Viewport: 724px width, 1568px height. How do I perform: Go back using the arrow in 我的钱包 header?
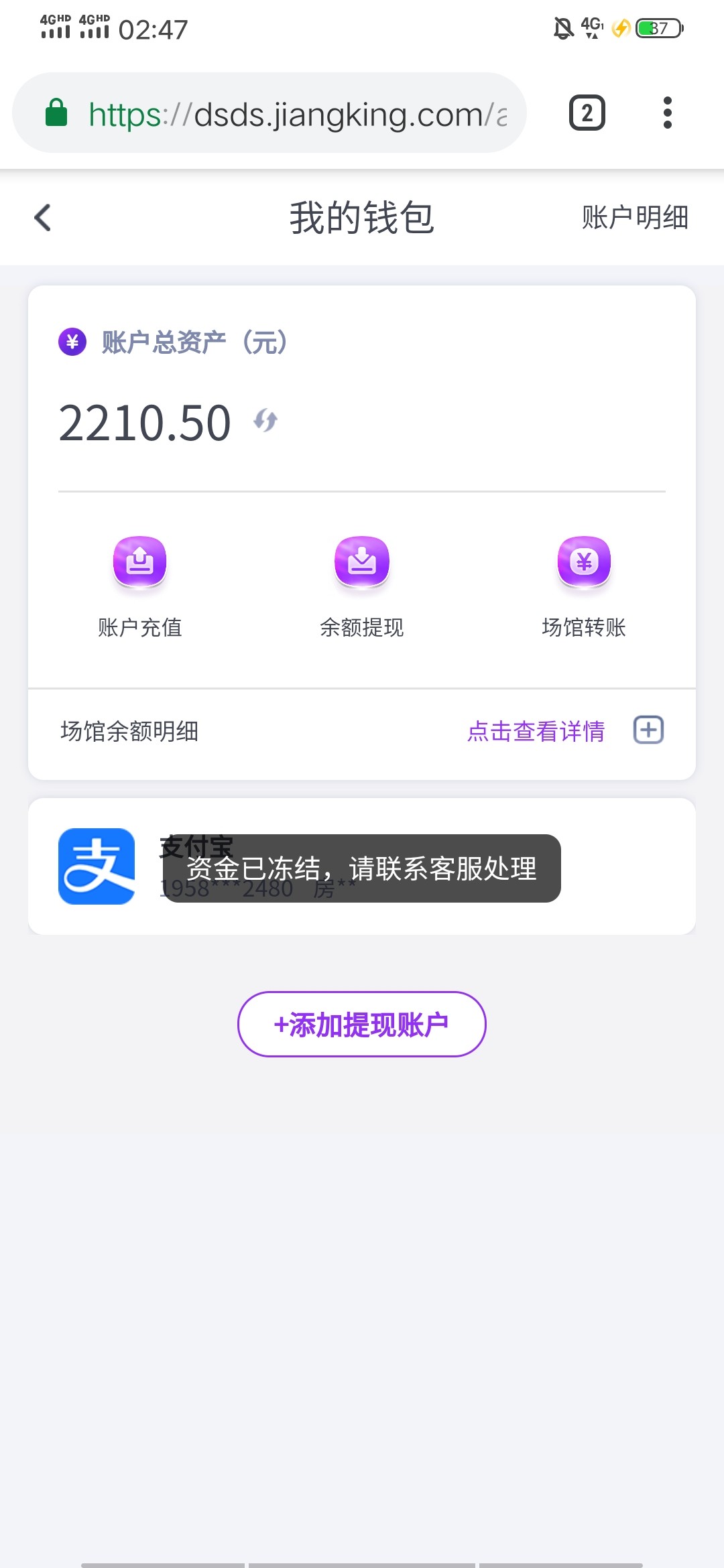43,218
